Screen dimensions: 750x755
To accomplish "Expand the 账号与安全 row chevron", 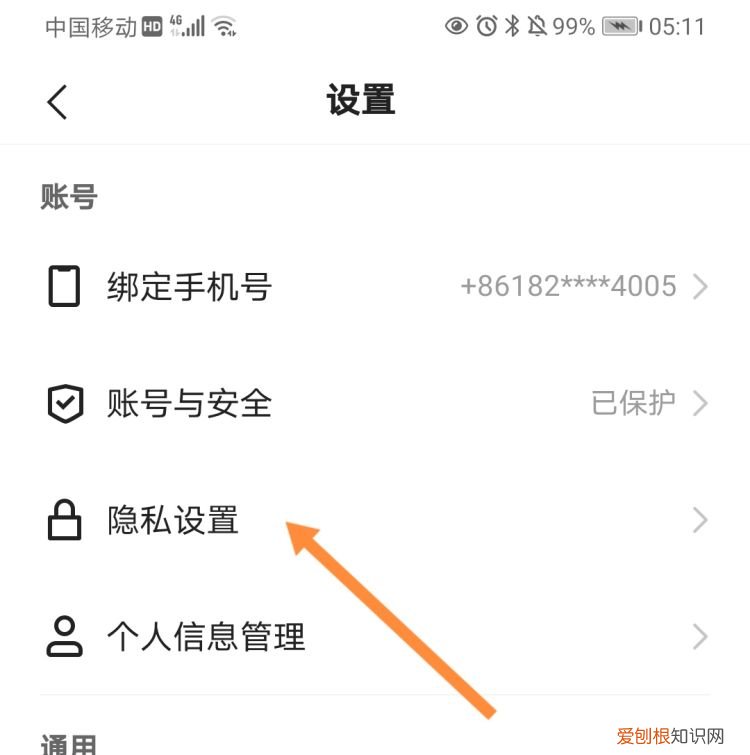I will point(703,404).
